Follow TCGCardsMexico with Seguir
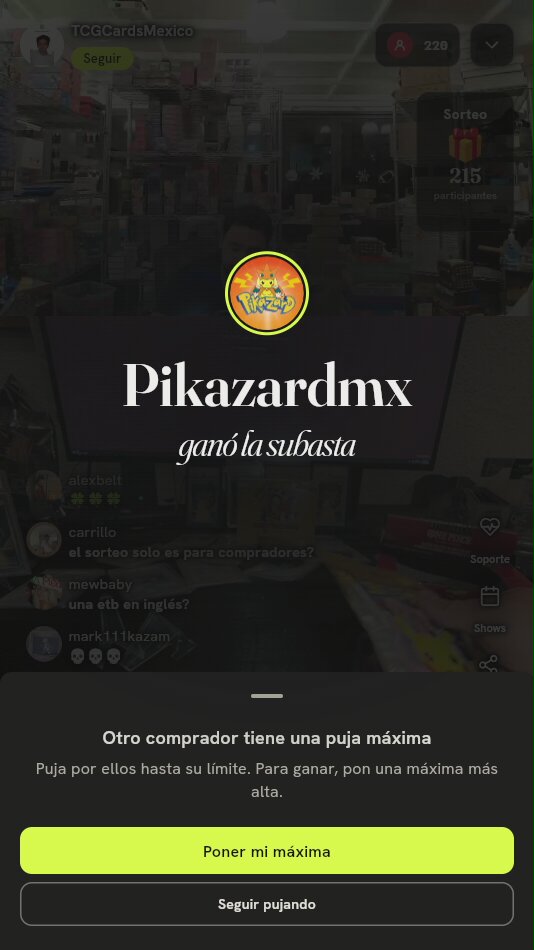534x950 pixels. tap(102, 59)
